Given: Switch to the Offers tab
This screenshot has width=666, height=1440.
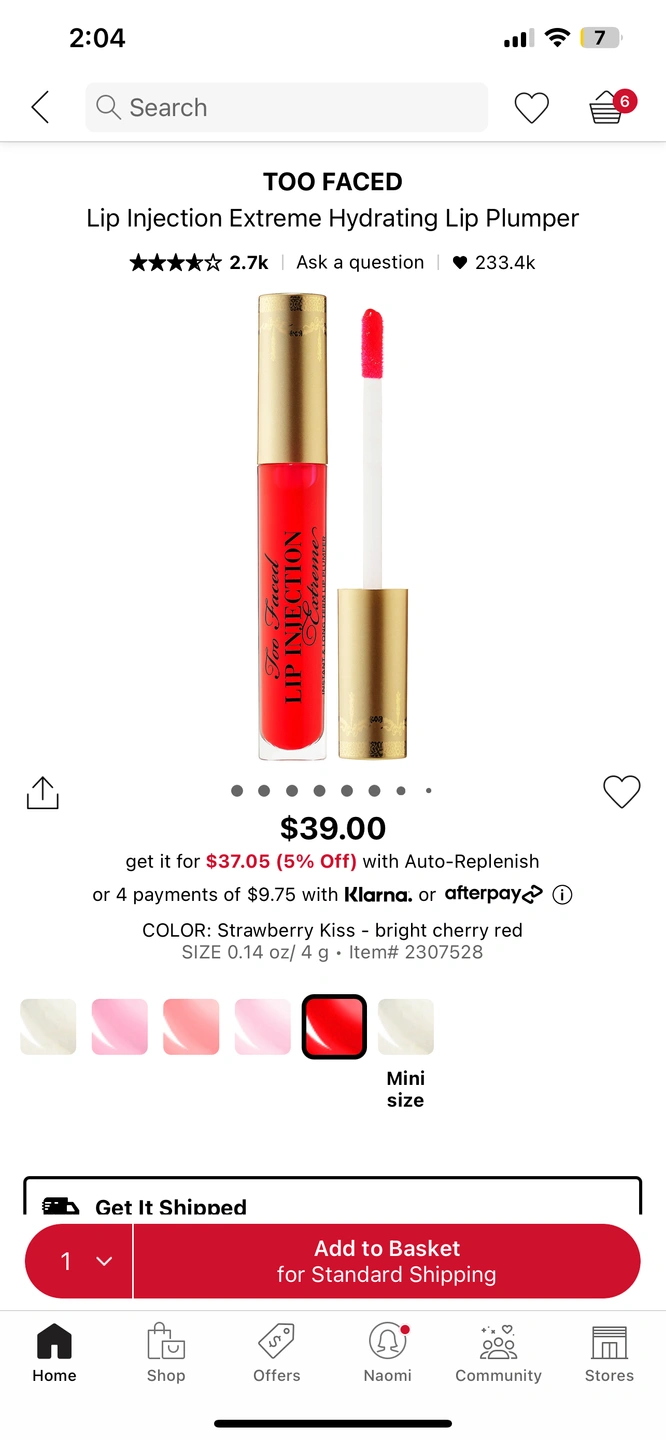Looking at the screenshot, I should (277, 1353).
